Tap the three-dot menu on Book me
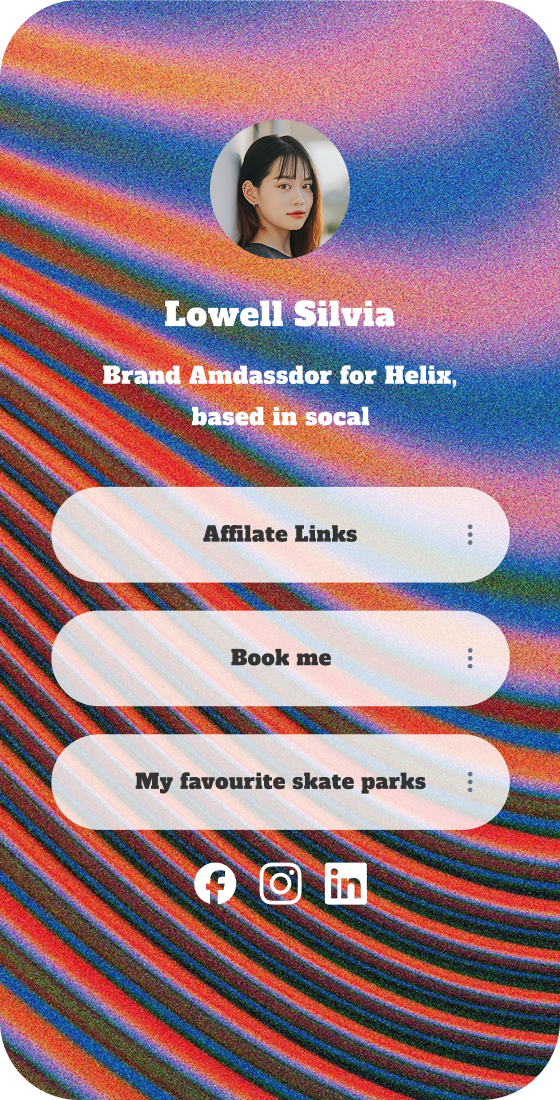This screenshot has height=1100, width=560. [x=469, y=658]
